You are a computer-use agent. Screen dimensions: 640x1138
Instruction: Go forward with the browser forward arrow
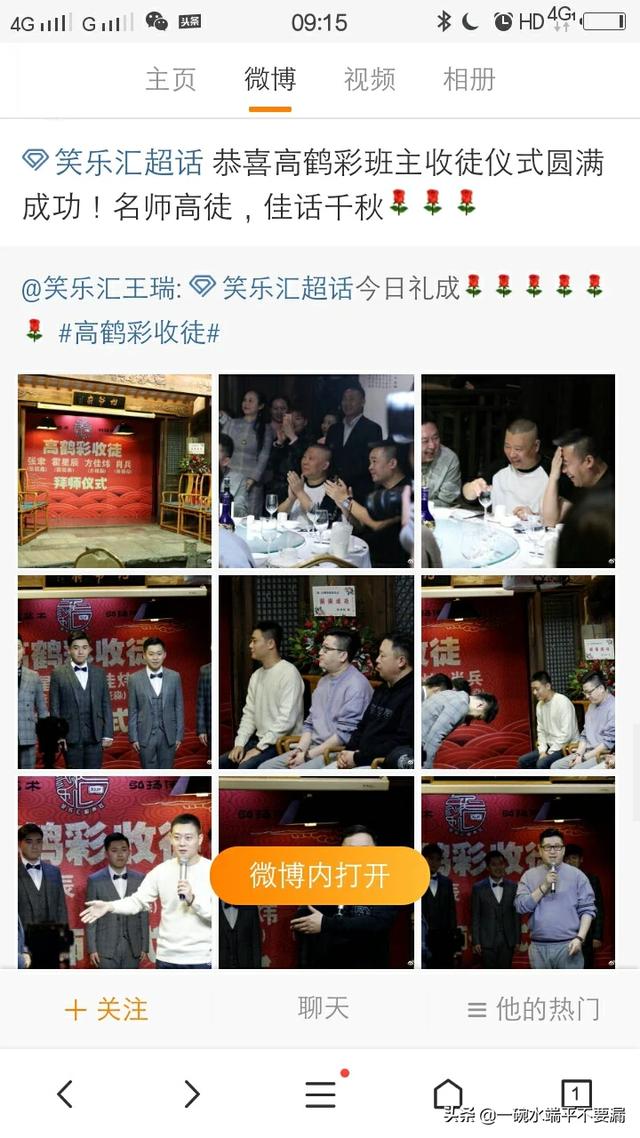click(x=192, y=1094)
